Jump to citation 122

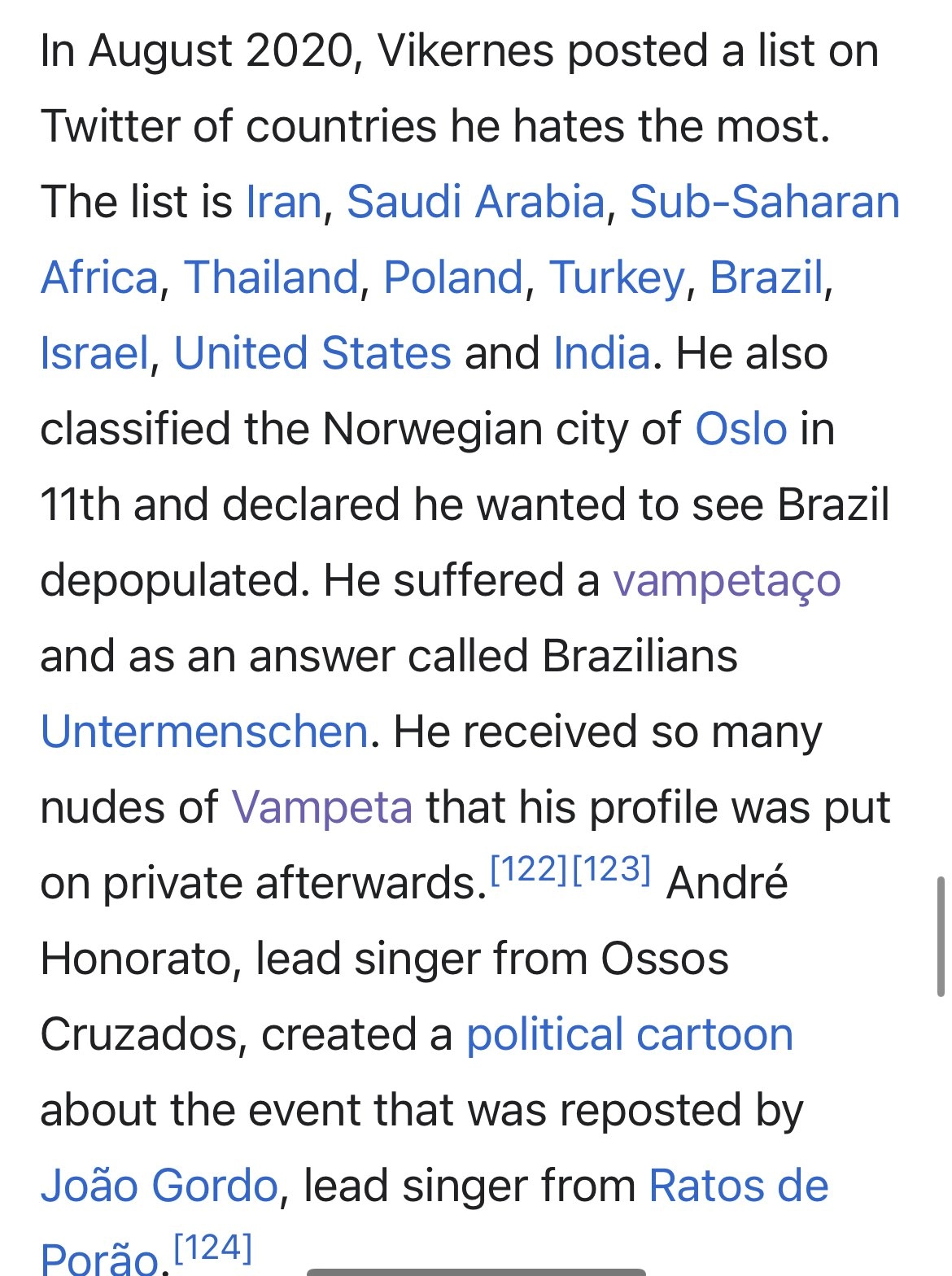click(529, 870)
